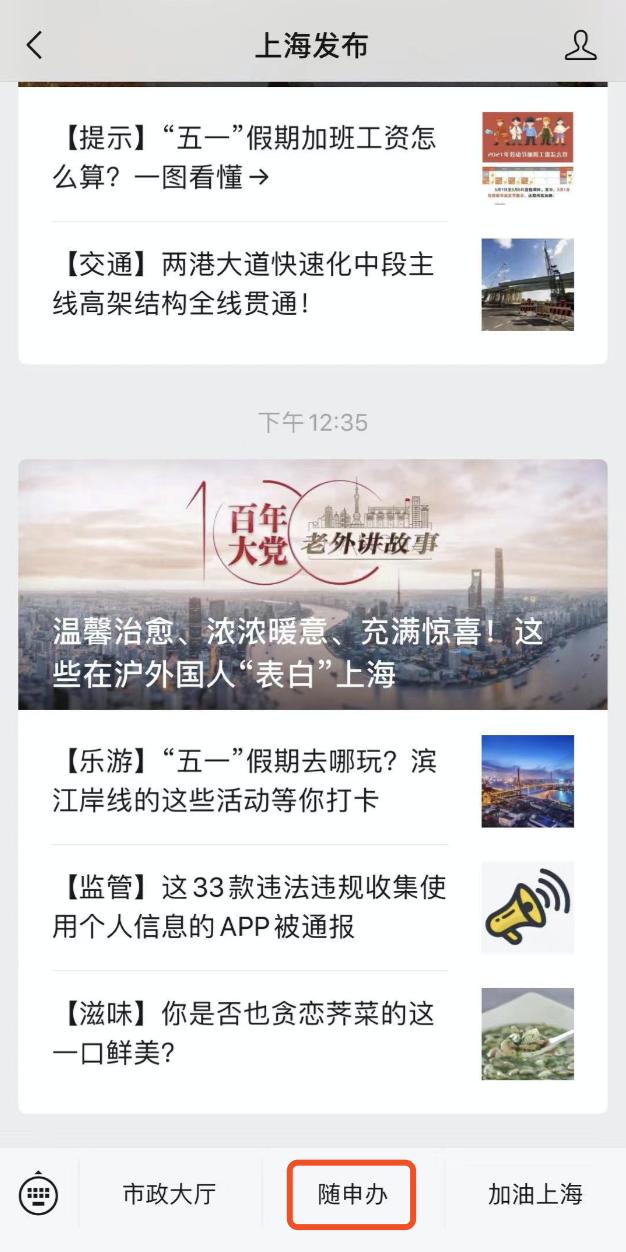Go back from 上海发布
The height and width of the screenshot is (1252, 626).
(x=35, y=45)
